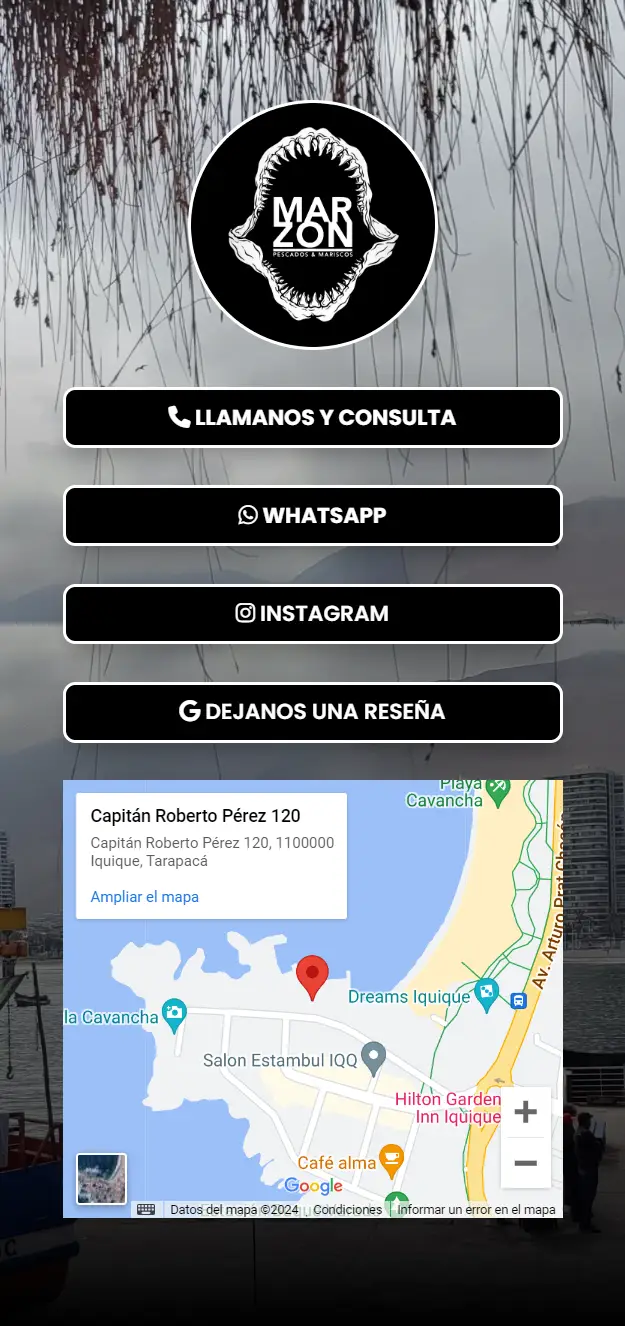Zoom in on the map

(525, 1112)
